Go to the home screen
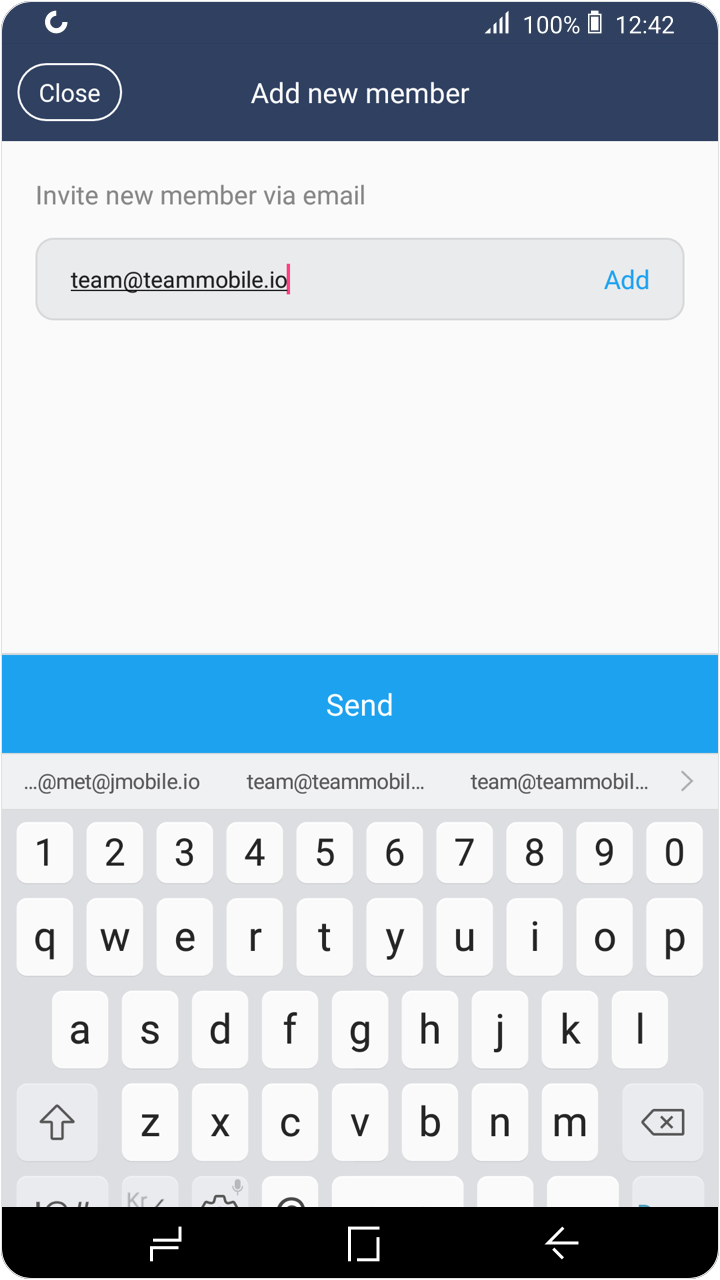Screen dimensions: 720x1280 pyautogui.click(x=363, y=1243)
